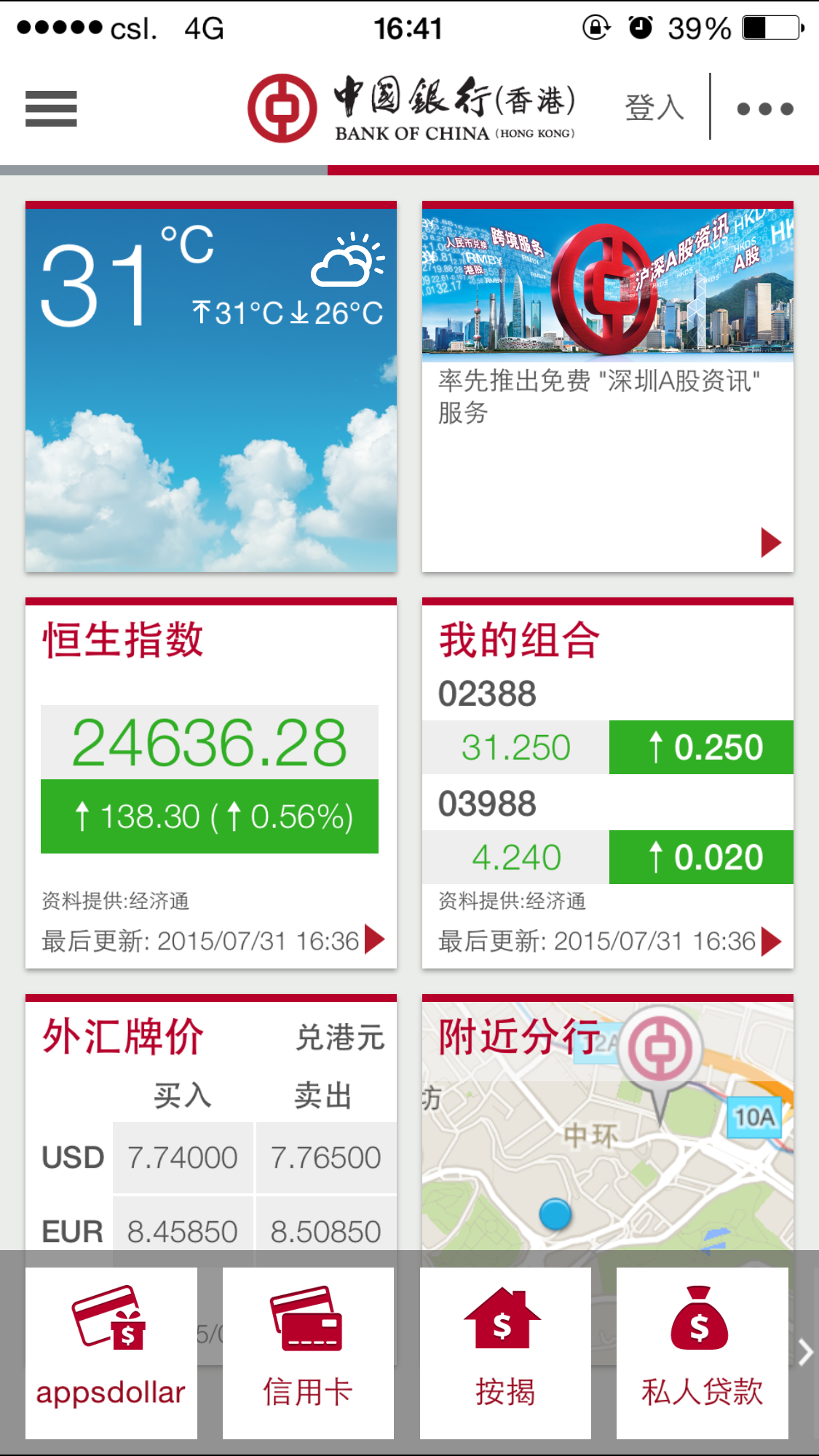Screen dimensions: 819x1456
Task: Open the 我的组合 portfolio card
Action: (x=607, y=783)
